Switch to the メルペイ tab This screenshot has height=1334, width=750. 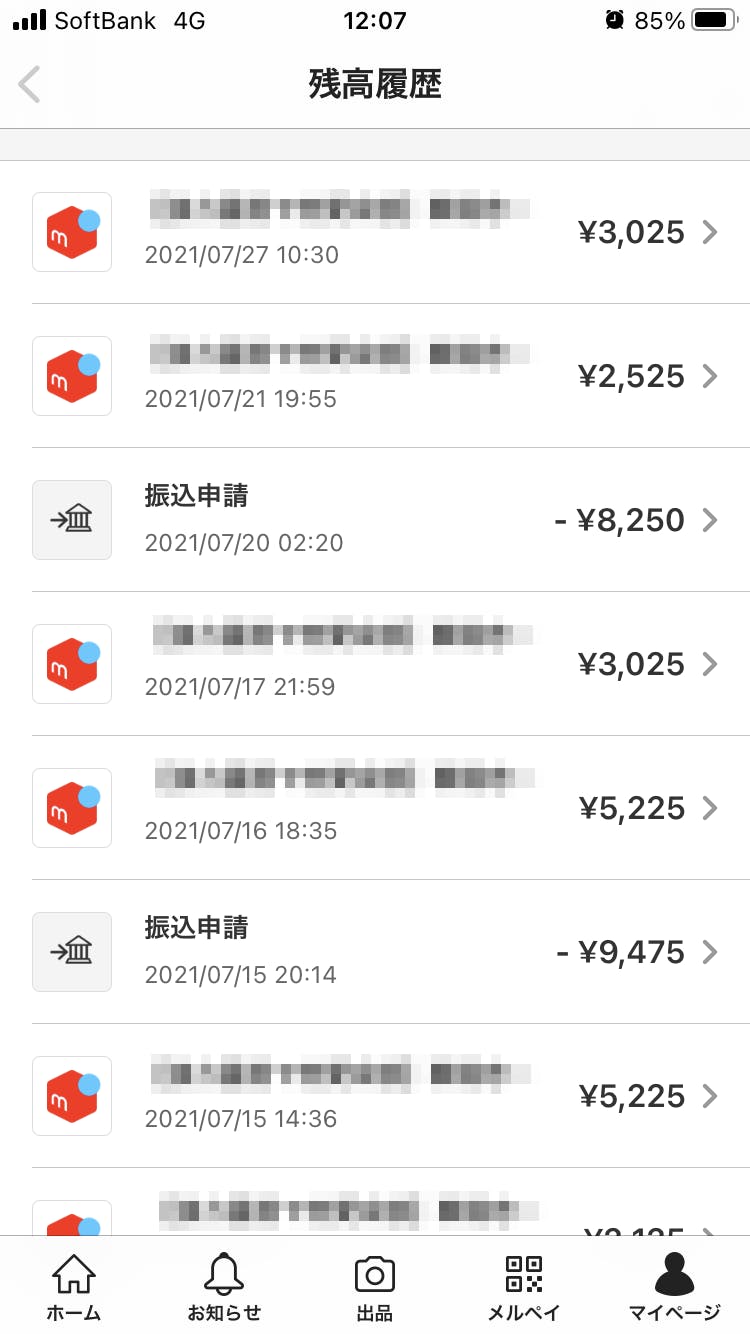[524, 1287]
